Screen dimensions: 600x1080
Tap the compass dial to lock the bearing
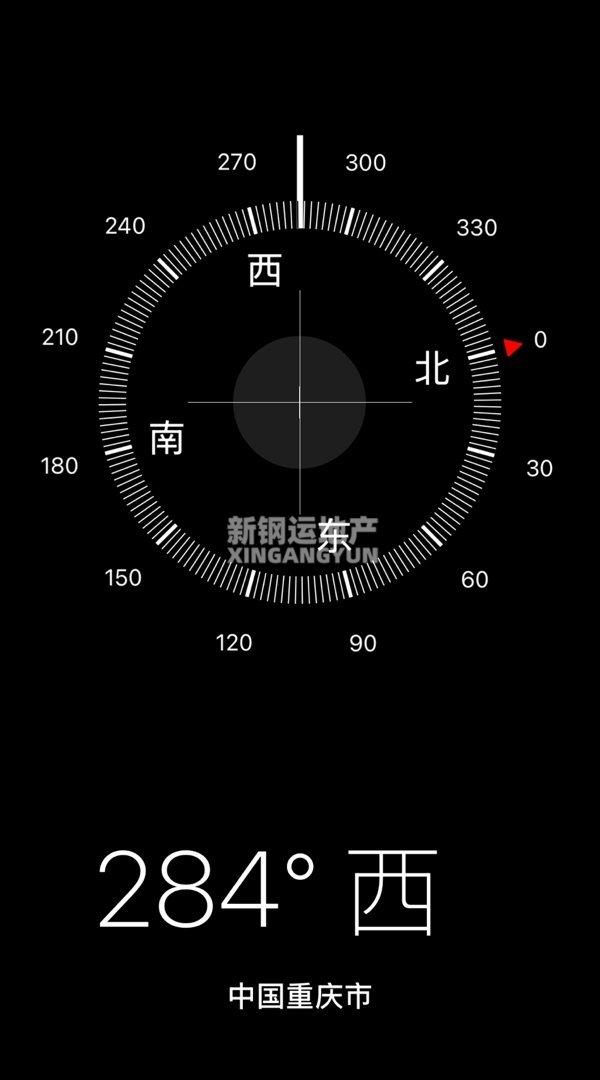coord(299,401)
